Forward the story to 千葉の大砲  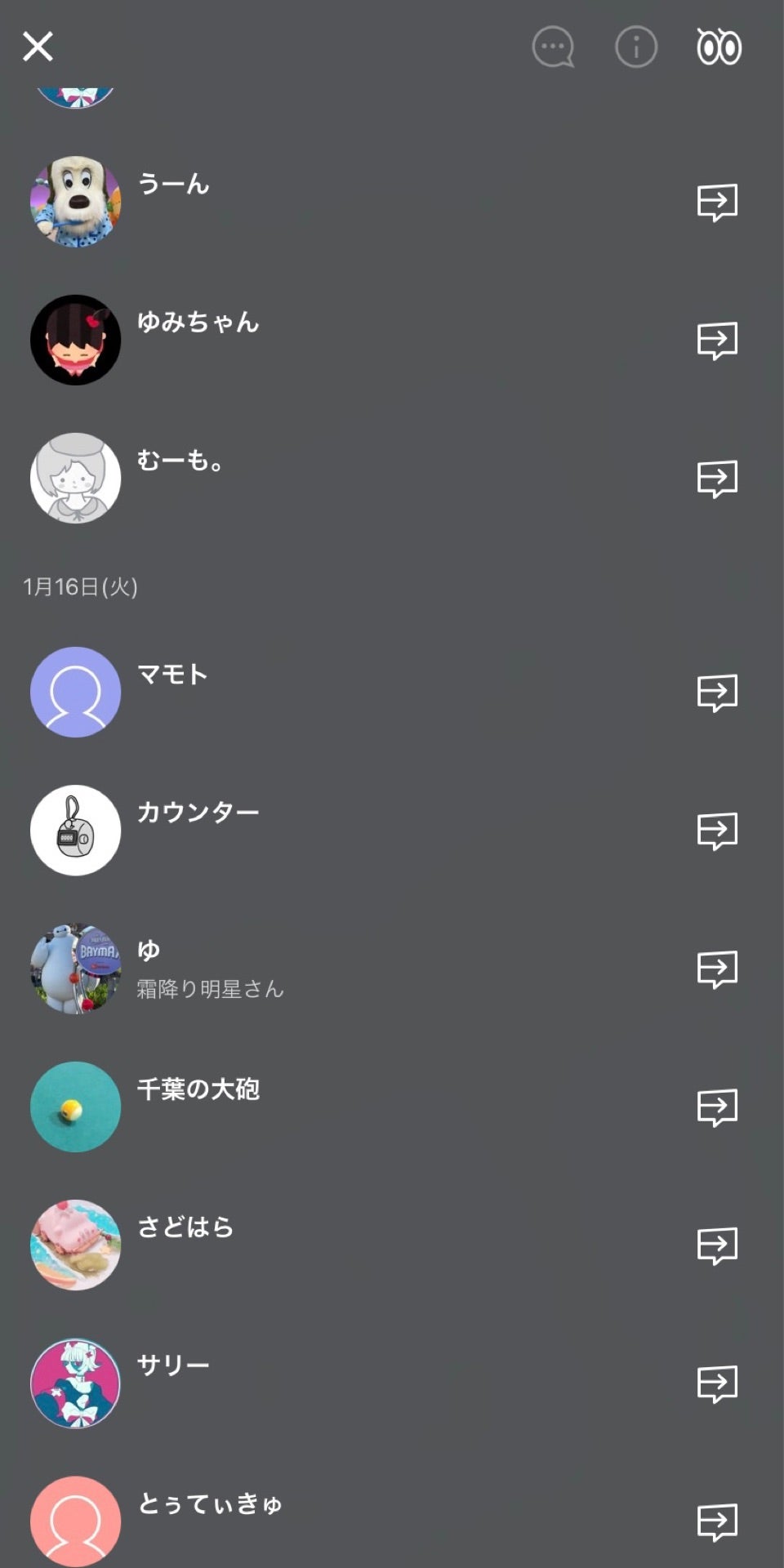click(717, 1108)
